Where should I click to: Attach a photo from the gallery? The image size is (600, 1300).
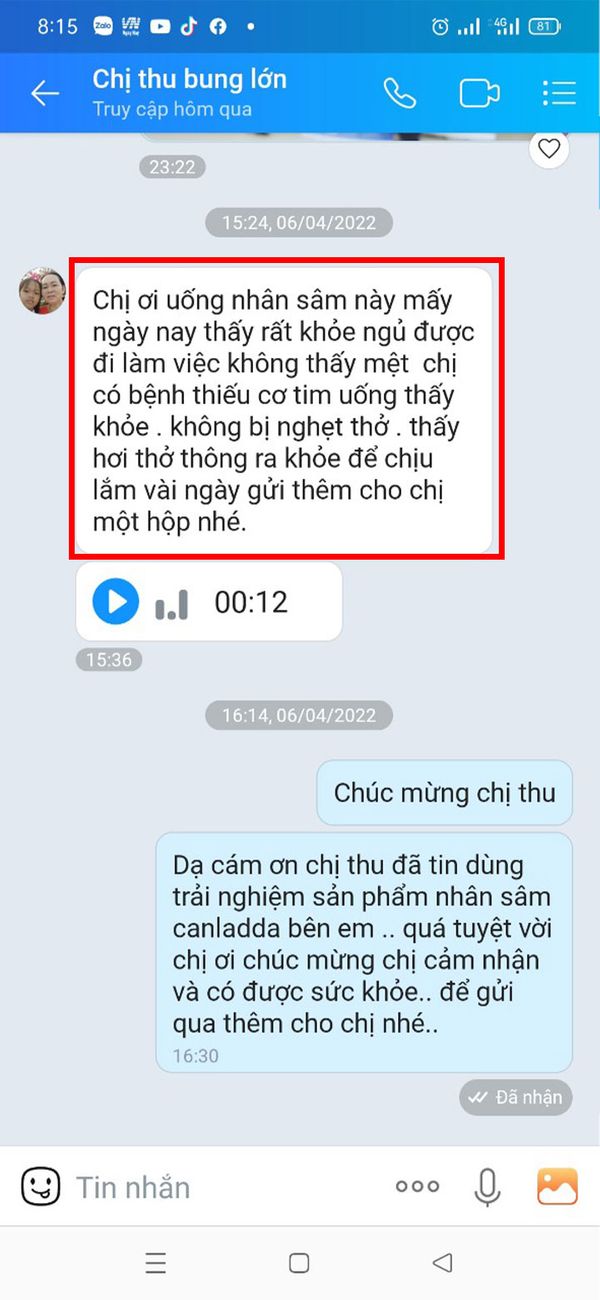coord(557,1187)
